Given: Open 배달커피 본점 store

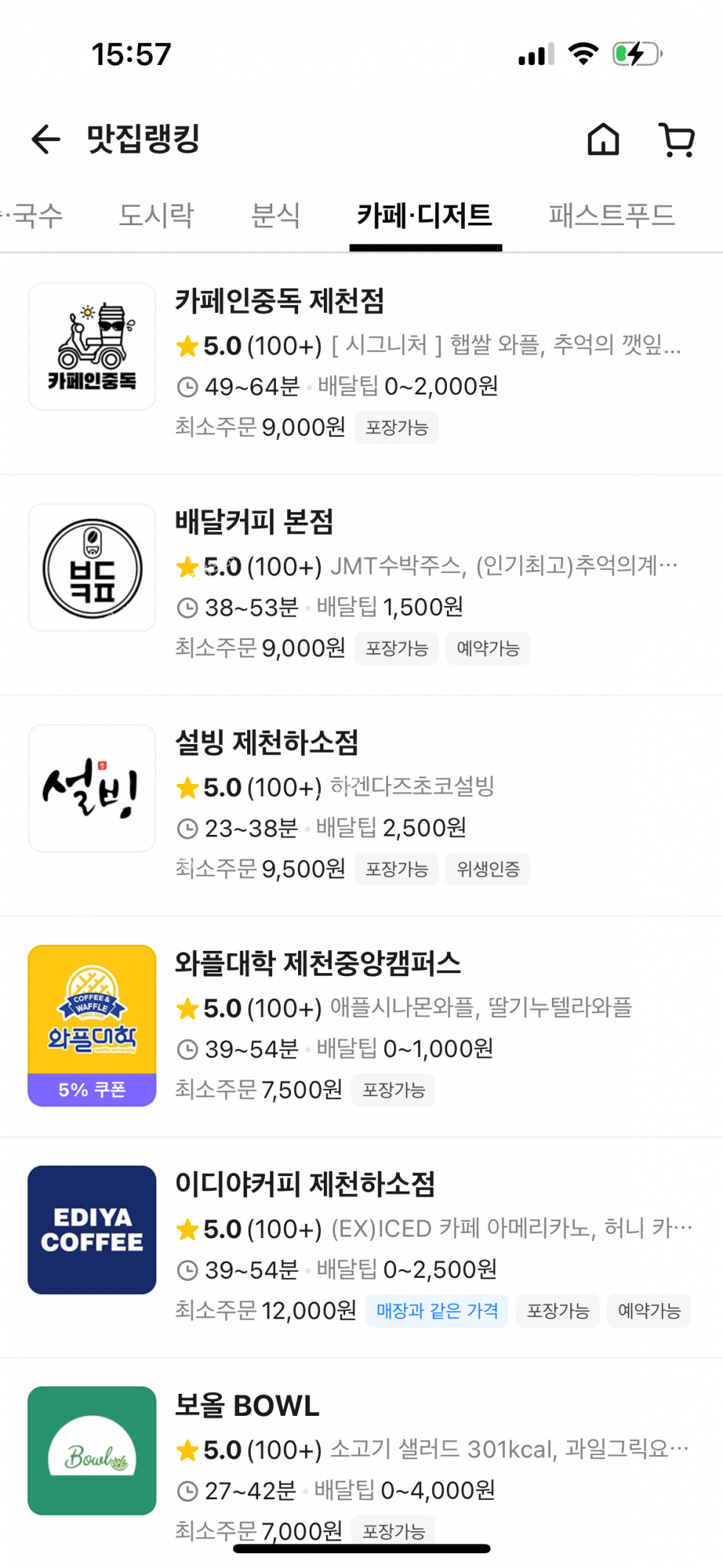Looking at the screenshot, I should (x=361, y=585).
